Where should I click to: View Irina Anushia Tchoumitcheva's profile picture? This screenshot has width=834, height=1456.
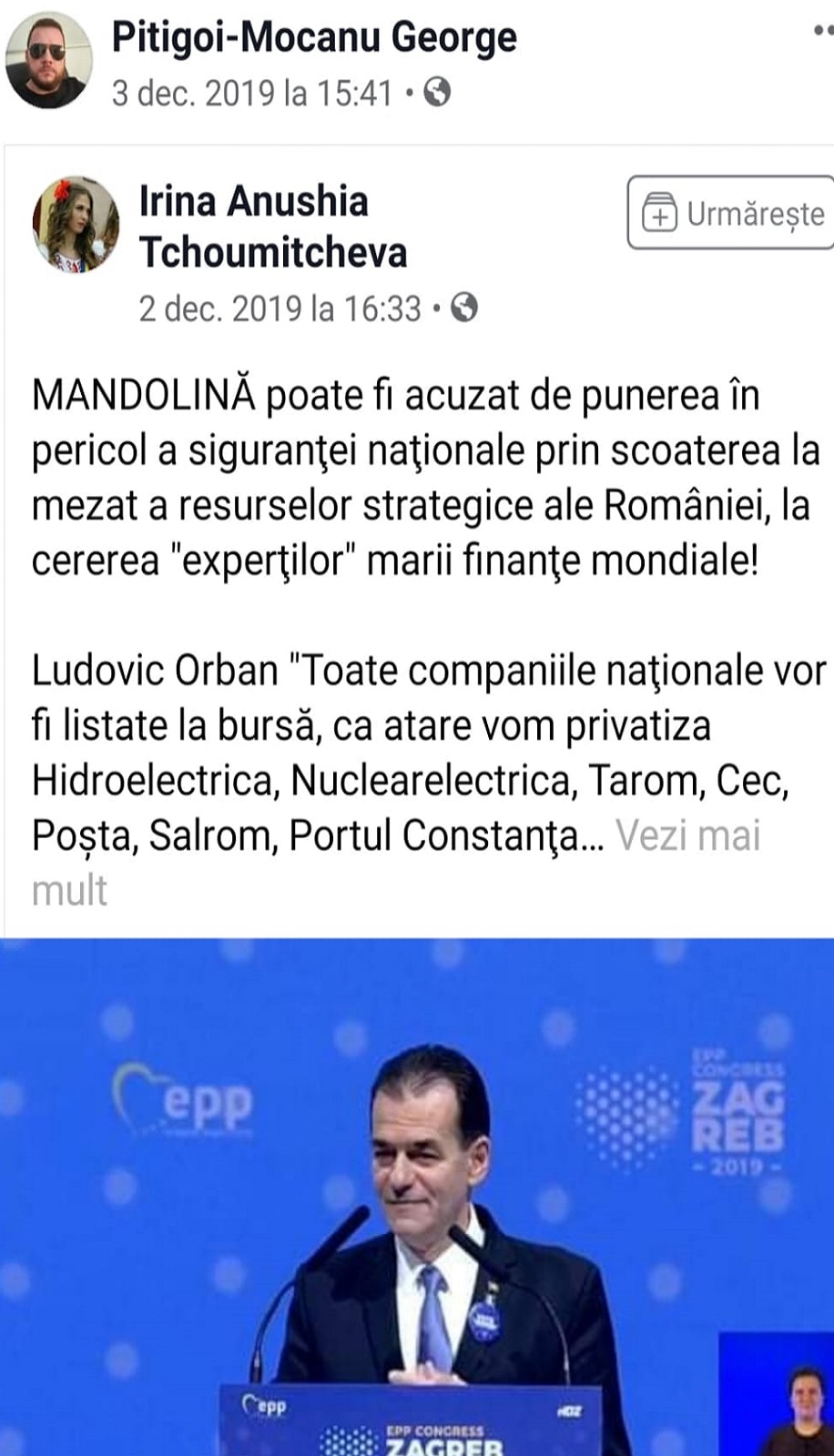pyautogui.click(x=76, y=225)
